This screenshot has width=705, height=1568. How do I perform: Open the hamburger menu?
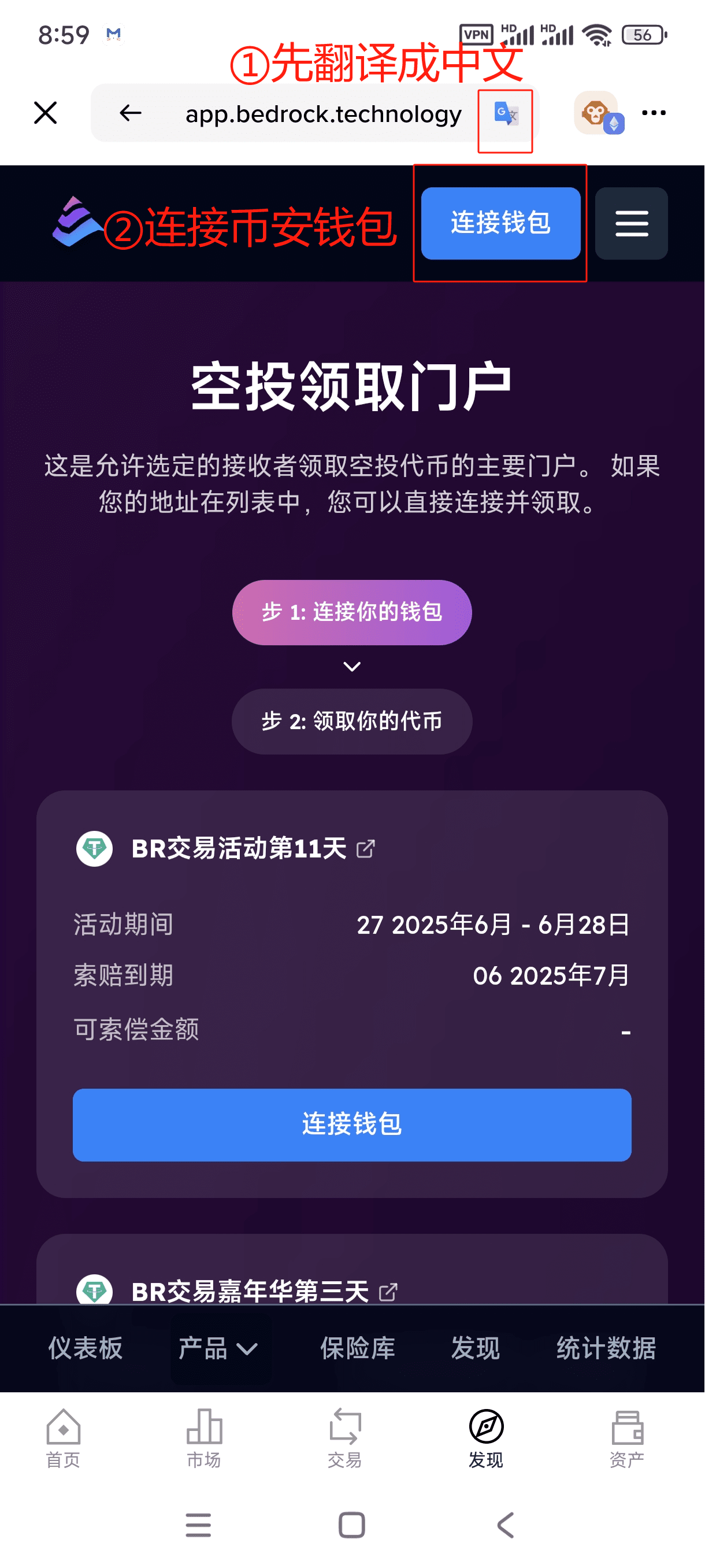632,223
